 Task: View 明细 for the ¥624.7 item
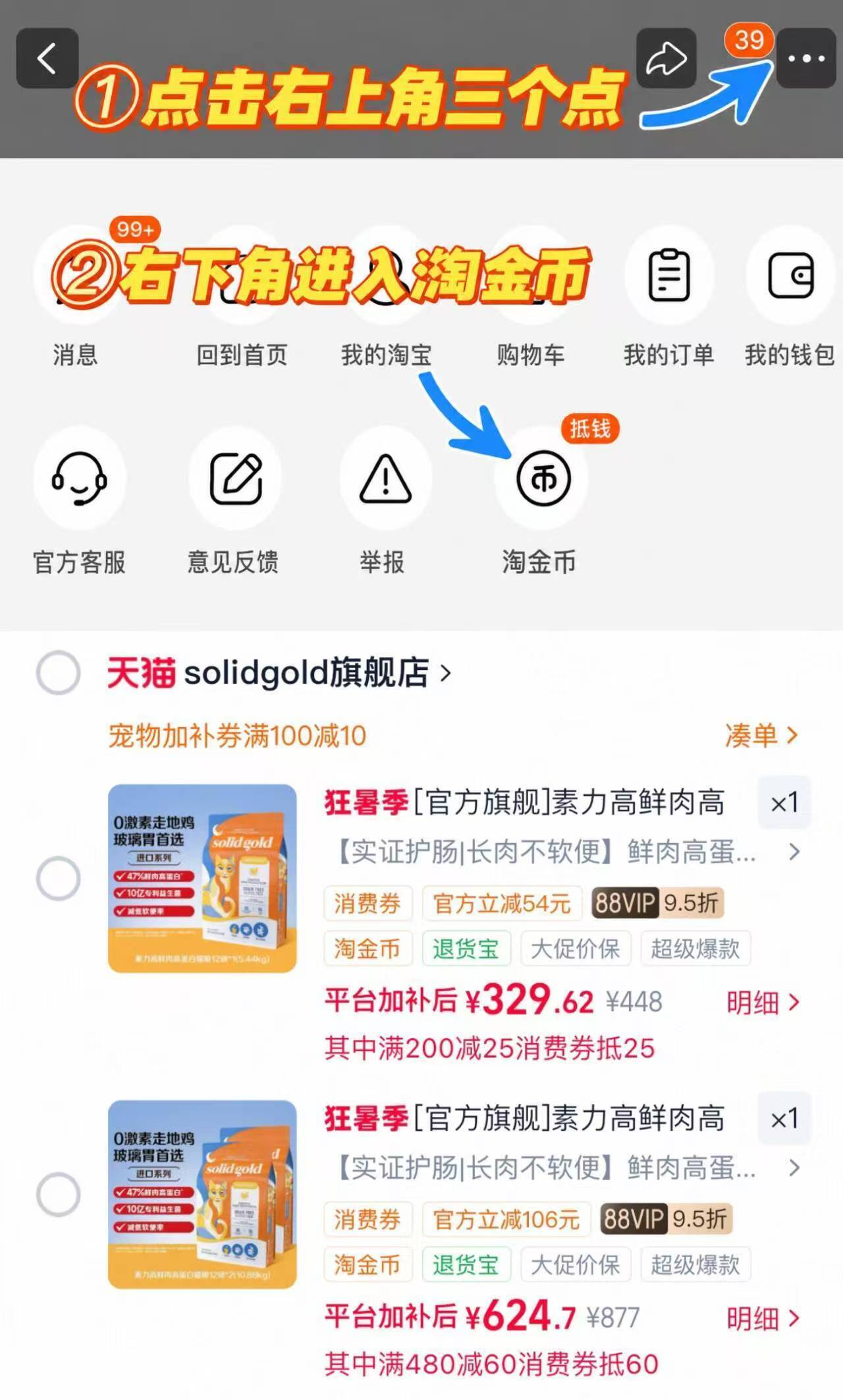point(763,1318)
